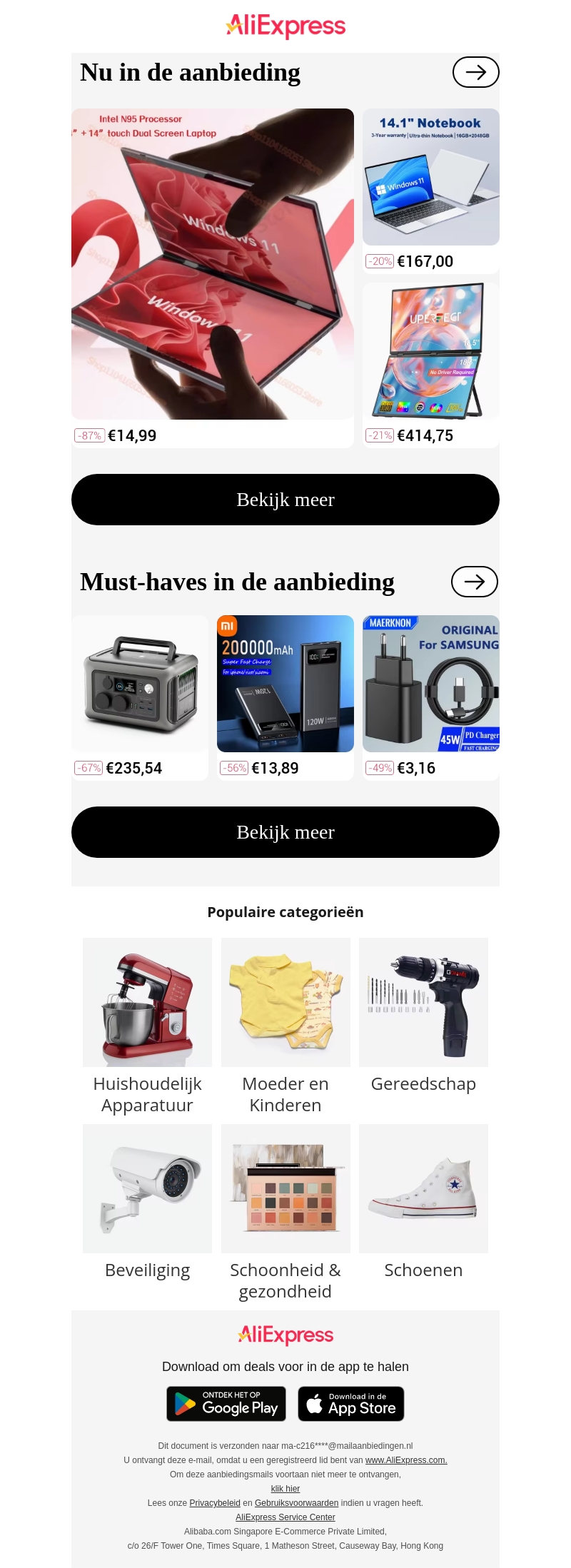Image resolution: width=571 pixels, height=1568 pixels.
Task: Unsubscribe via the klik hier link
Action: tap(285, 1489)
